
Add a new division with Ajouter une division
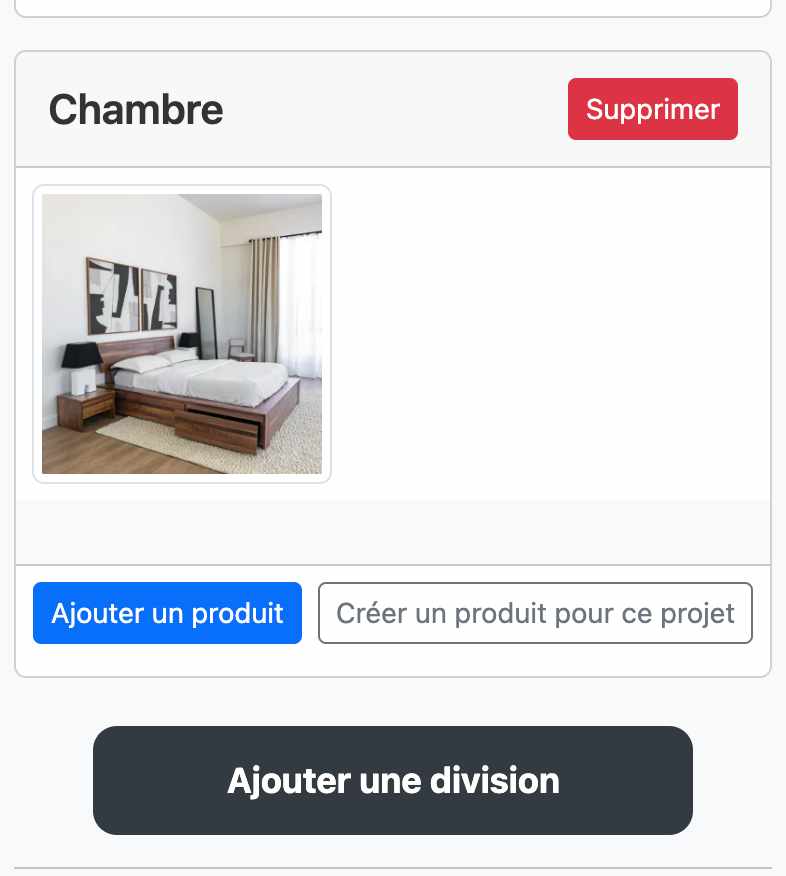click(393, 780)
